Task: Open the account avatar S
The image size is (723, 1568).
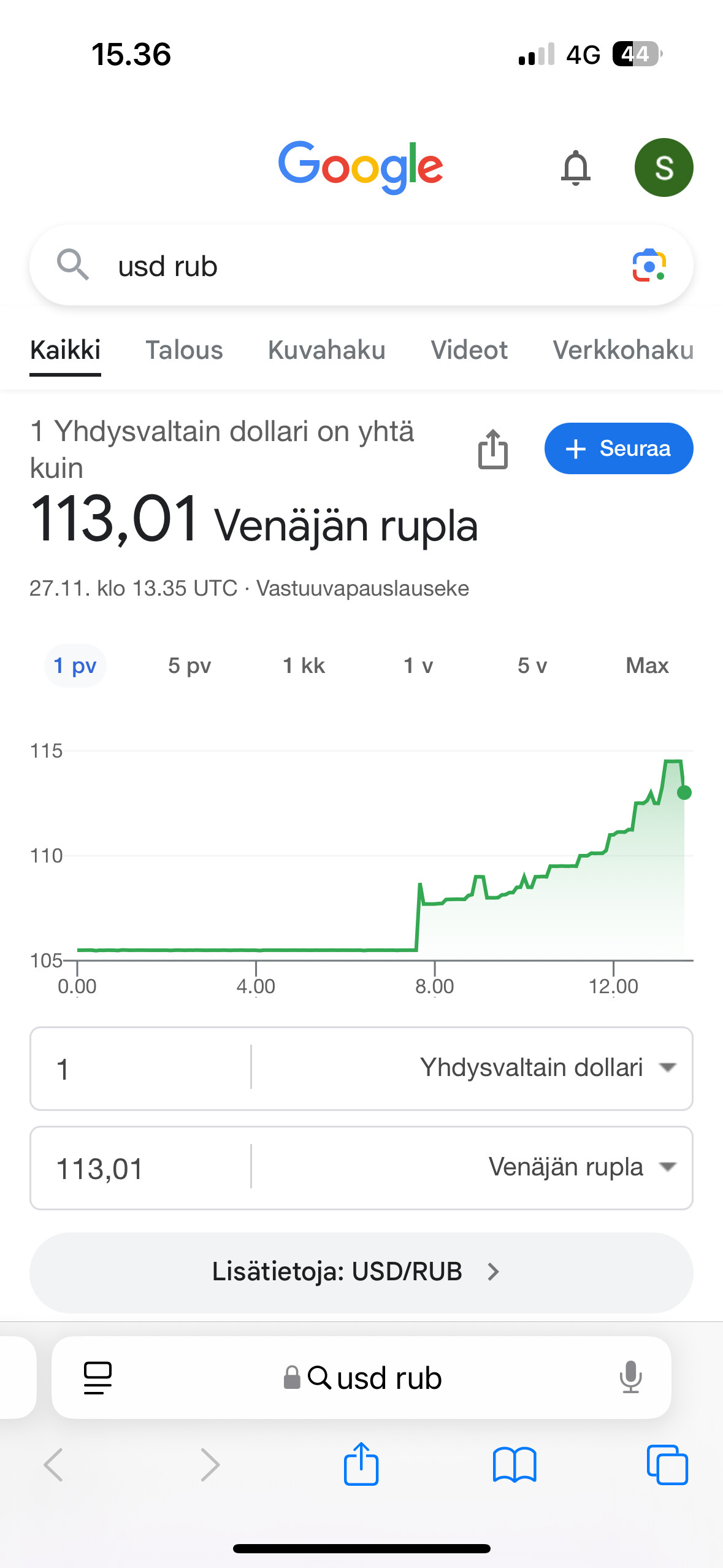Action: [664, 167]
